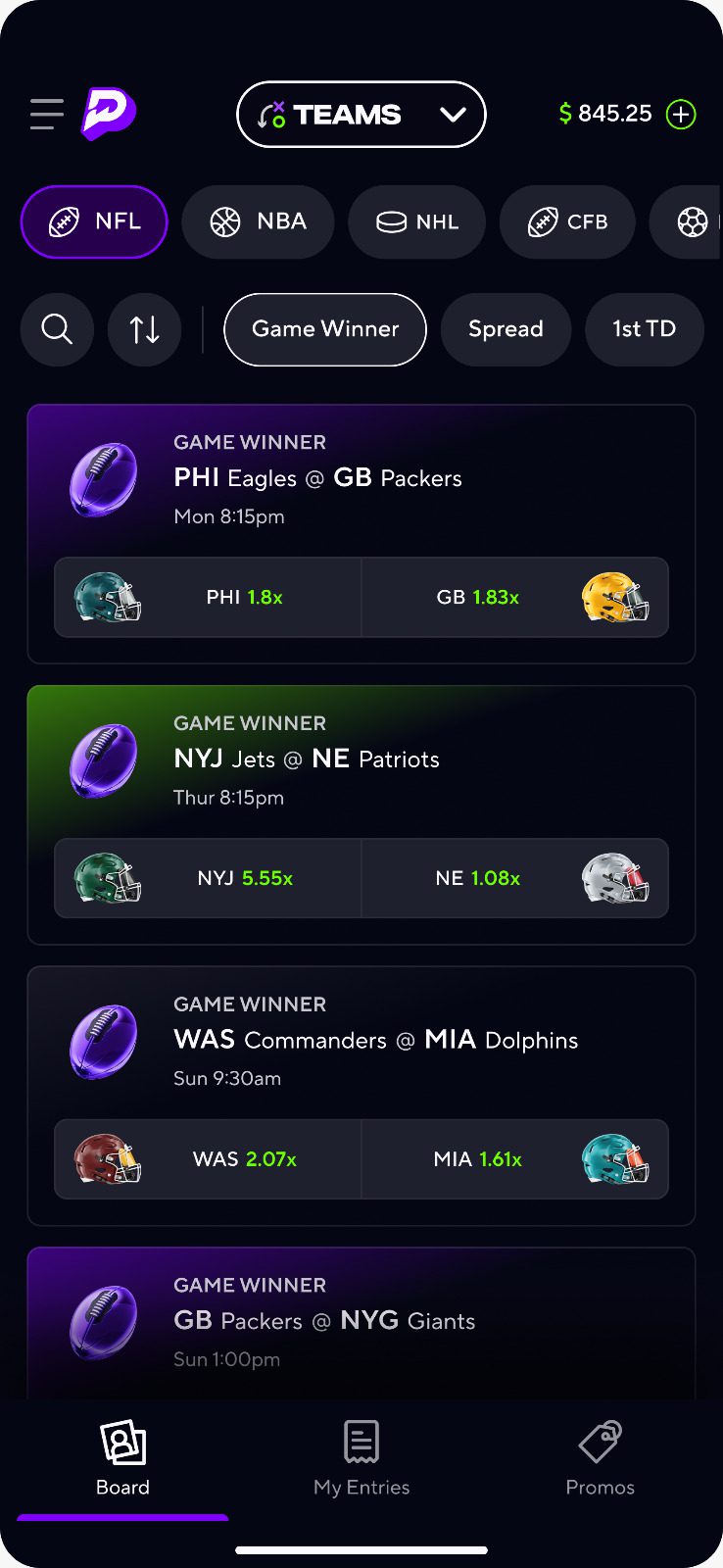The image size is (723, 1568).
Task: Open the search magnifier
Action: pyautogui.click(x=57, y=329)
